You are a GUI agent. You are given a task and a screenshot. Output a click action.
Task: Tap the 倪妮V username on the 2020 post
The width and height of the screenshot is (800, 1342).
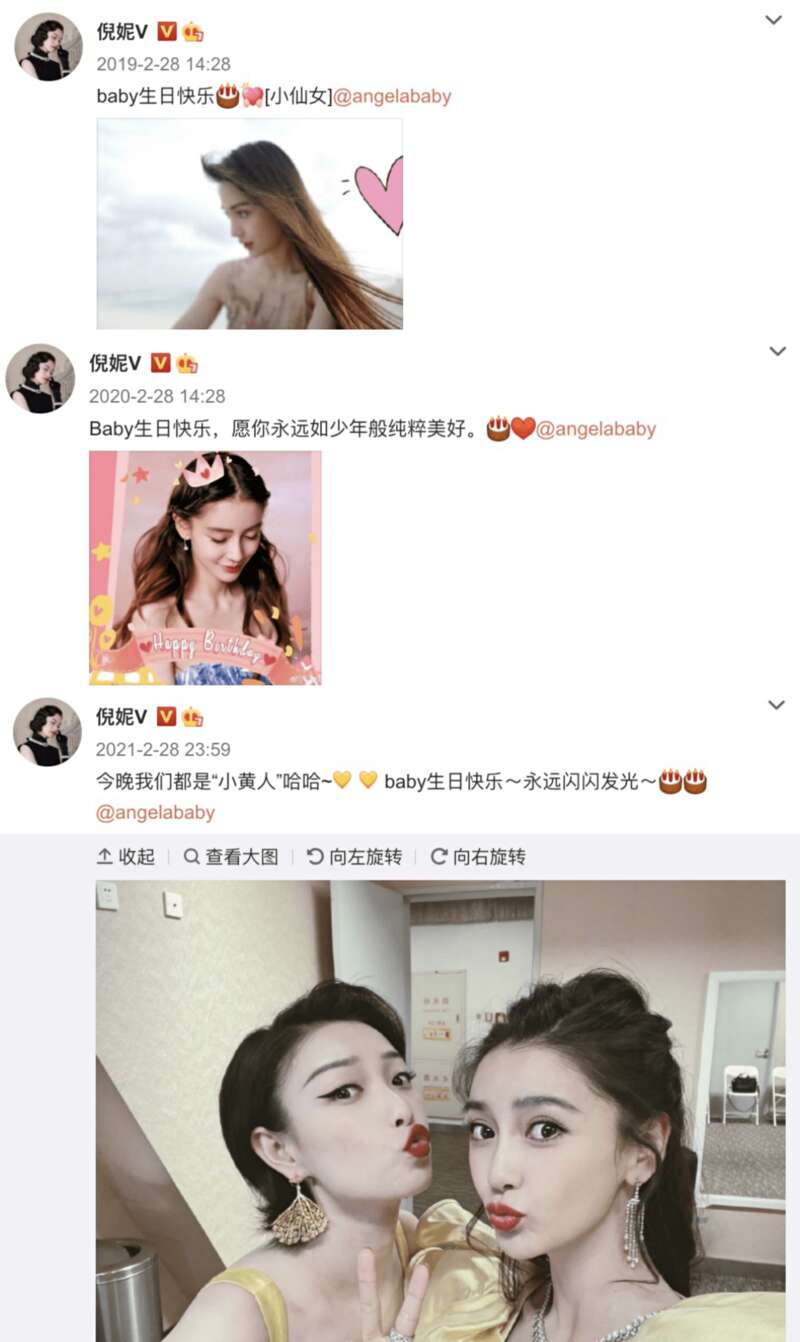pyautogui.click(x=115, y=363)
